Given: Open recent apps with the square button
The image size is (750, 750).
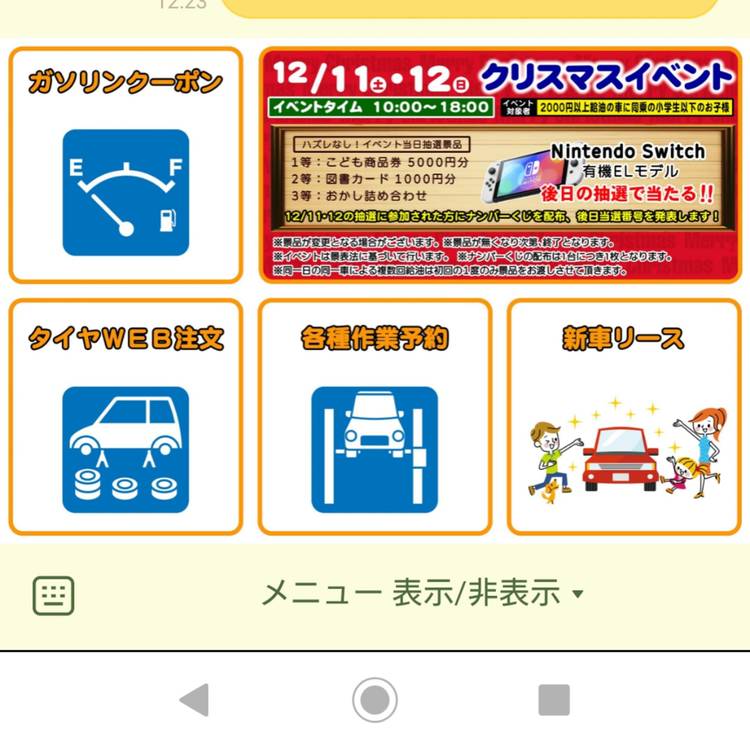Looking at the screenshot, I should point(554,700).
